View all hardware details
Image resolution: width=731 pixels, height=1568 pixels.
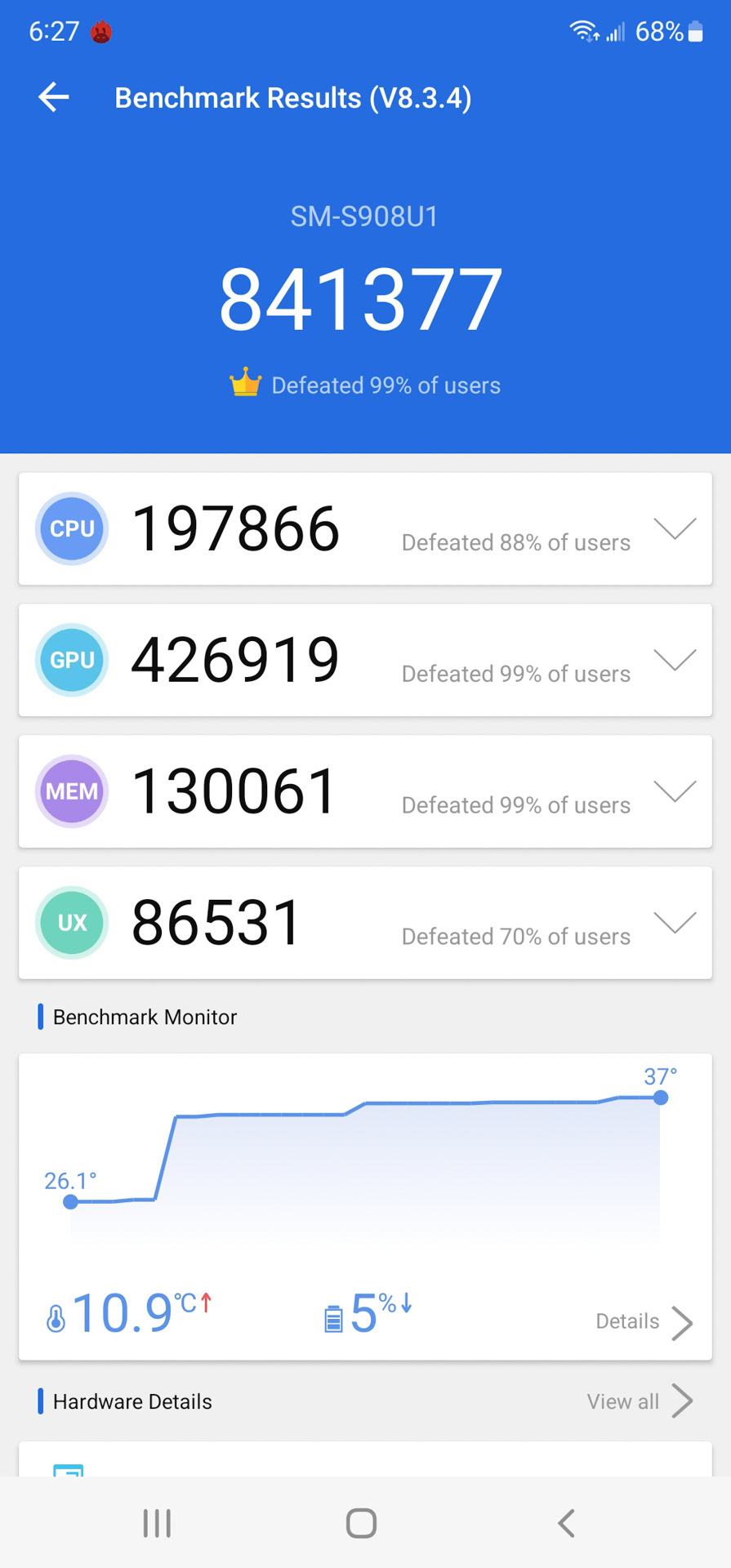click(x=639, y=1401)
